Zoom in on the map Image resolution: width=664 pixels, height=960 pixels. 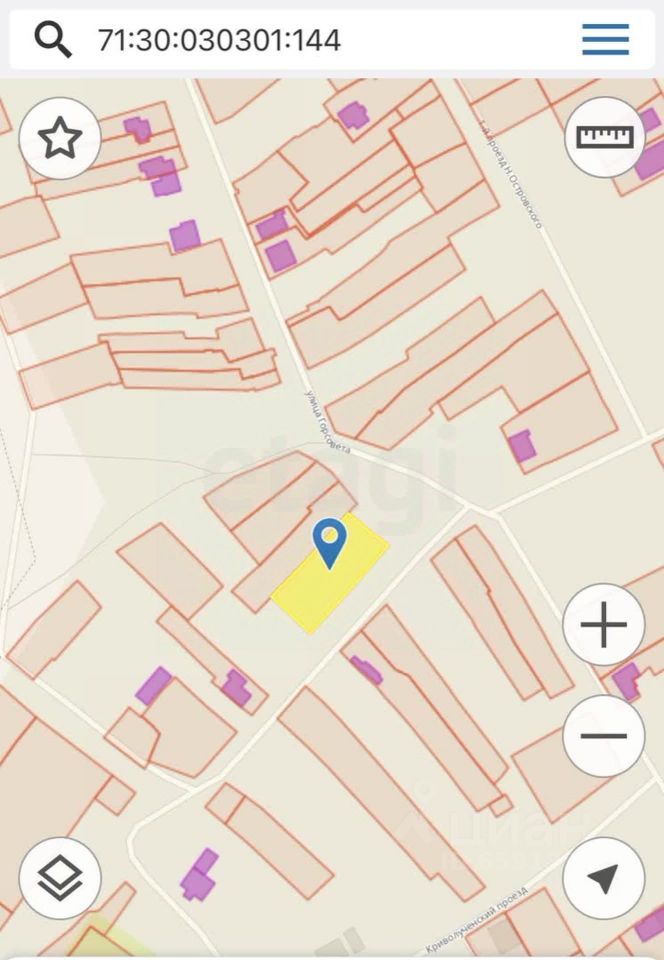click(x=604, y=625)
